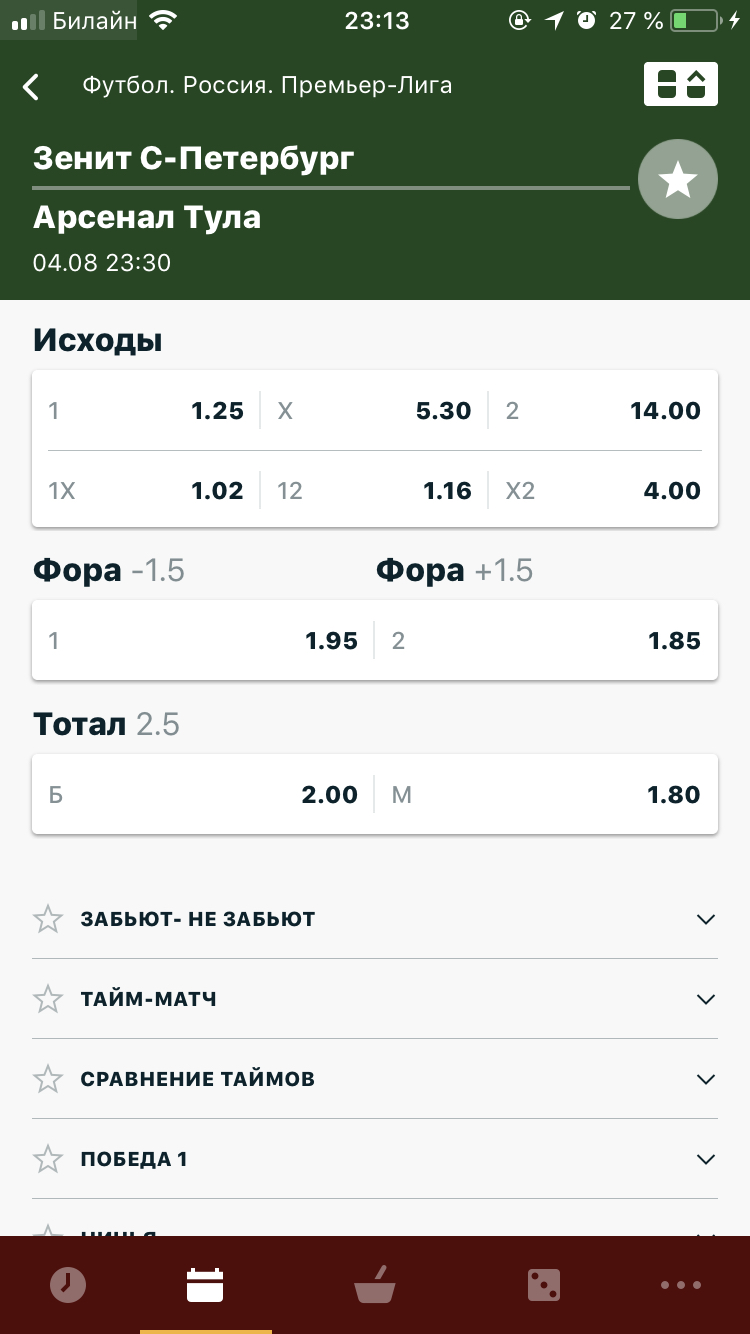Select Фора +1.5 at 1.85
Screen dimensions: 750x1334
click(546, 641)
